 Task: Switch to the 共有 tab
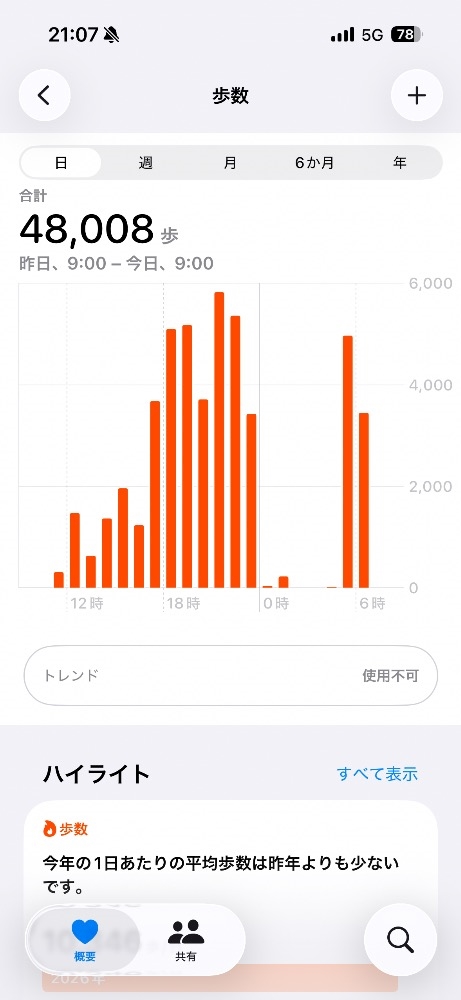[186, 940]
